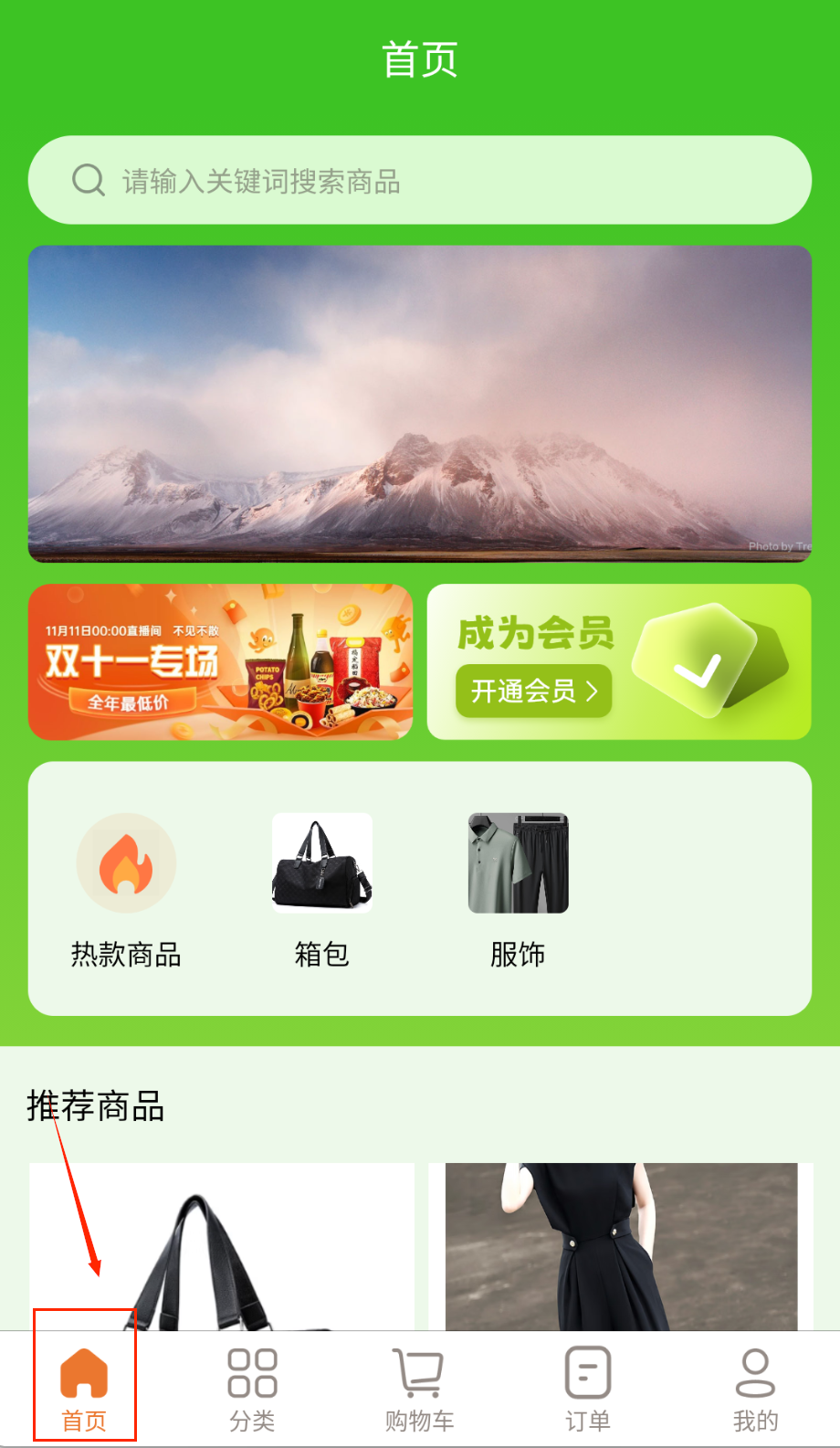Image resolution: width=840 pixels, height=1448 pixels.
Task: Open the 双十一专场 promotion banner
Action: pyautogui.click(x=220, y=661)
